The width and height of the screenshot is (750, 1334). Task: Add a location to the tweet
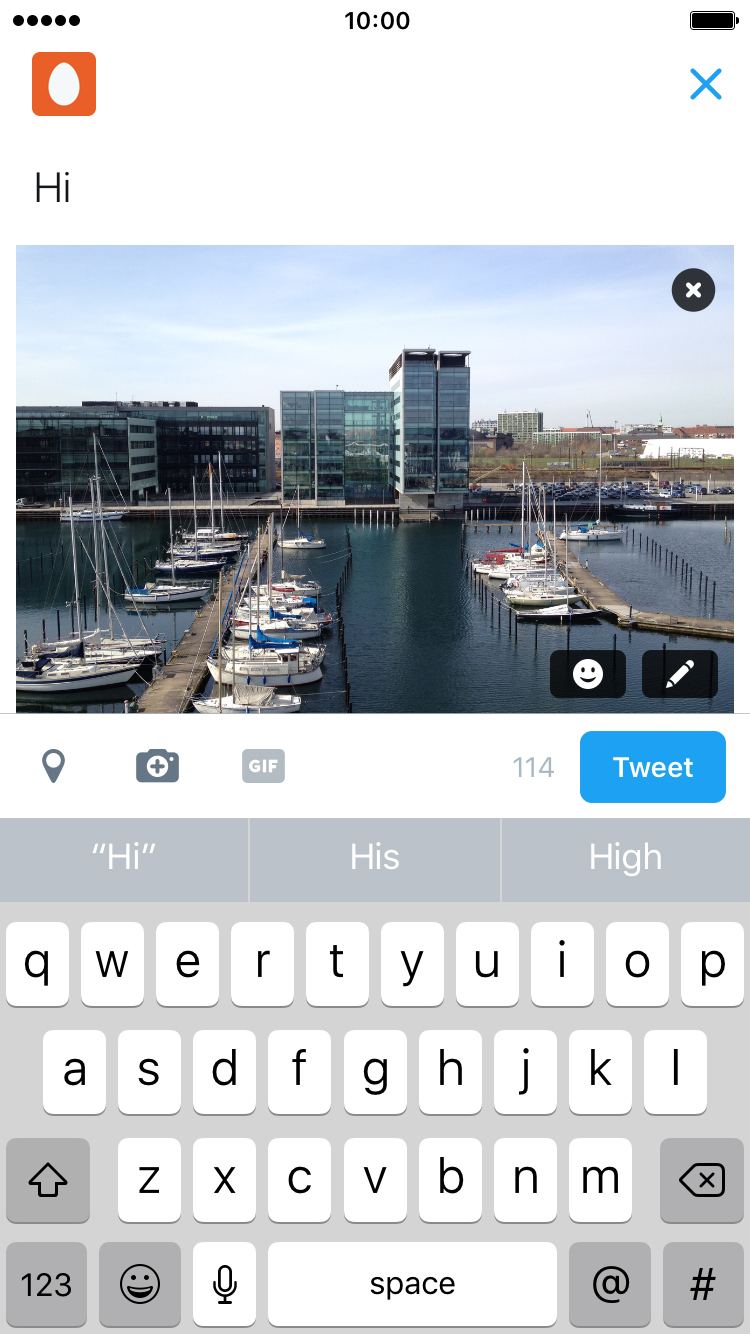click(x=53, y=767)
